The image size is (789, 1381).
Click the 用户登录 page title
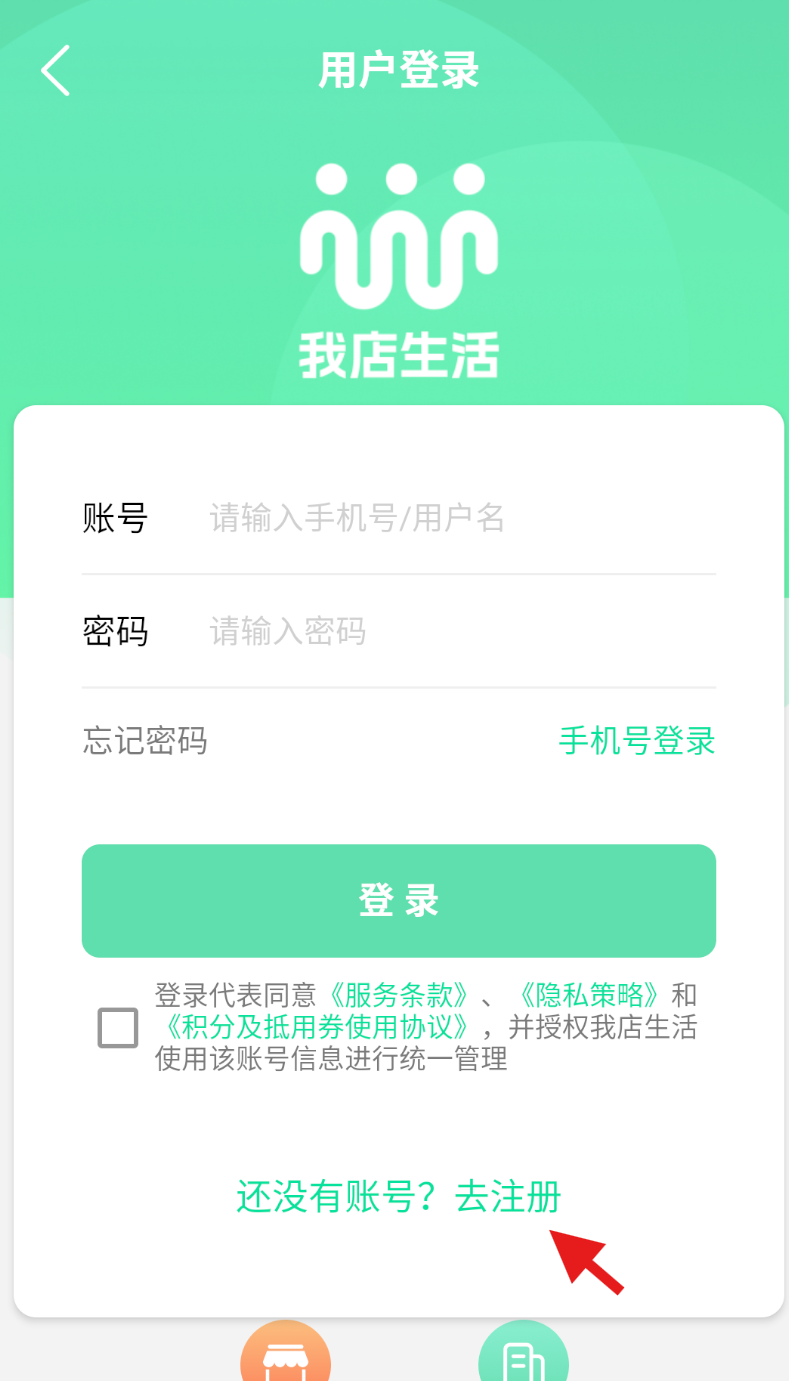[397, 68]
